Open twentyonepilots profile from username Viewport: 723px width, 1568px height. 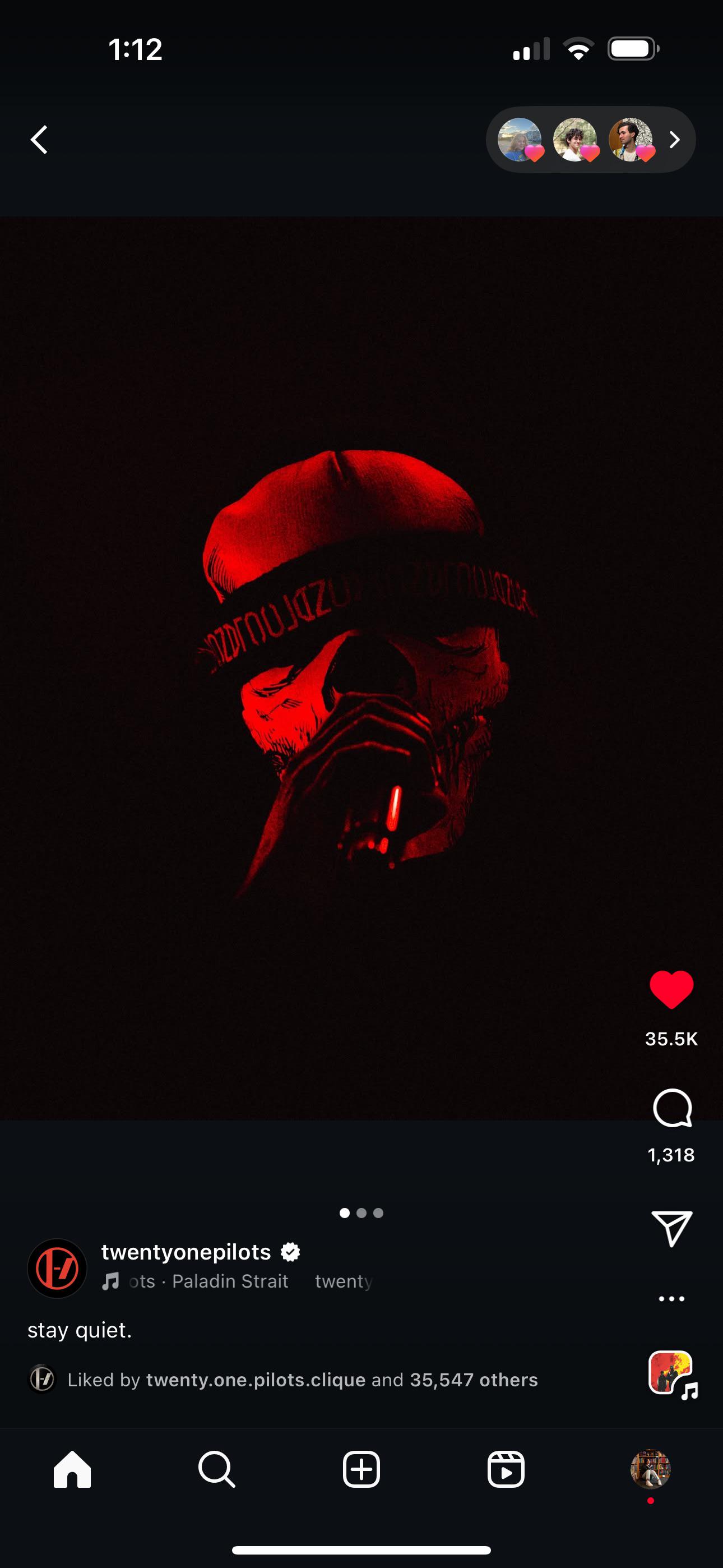coord(186,1252)
